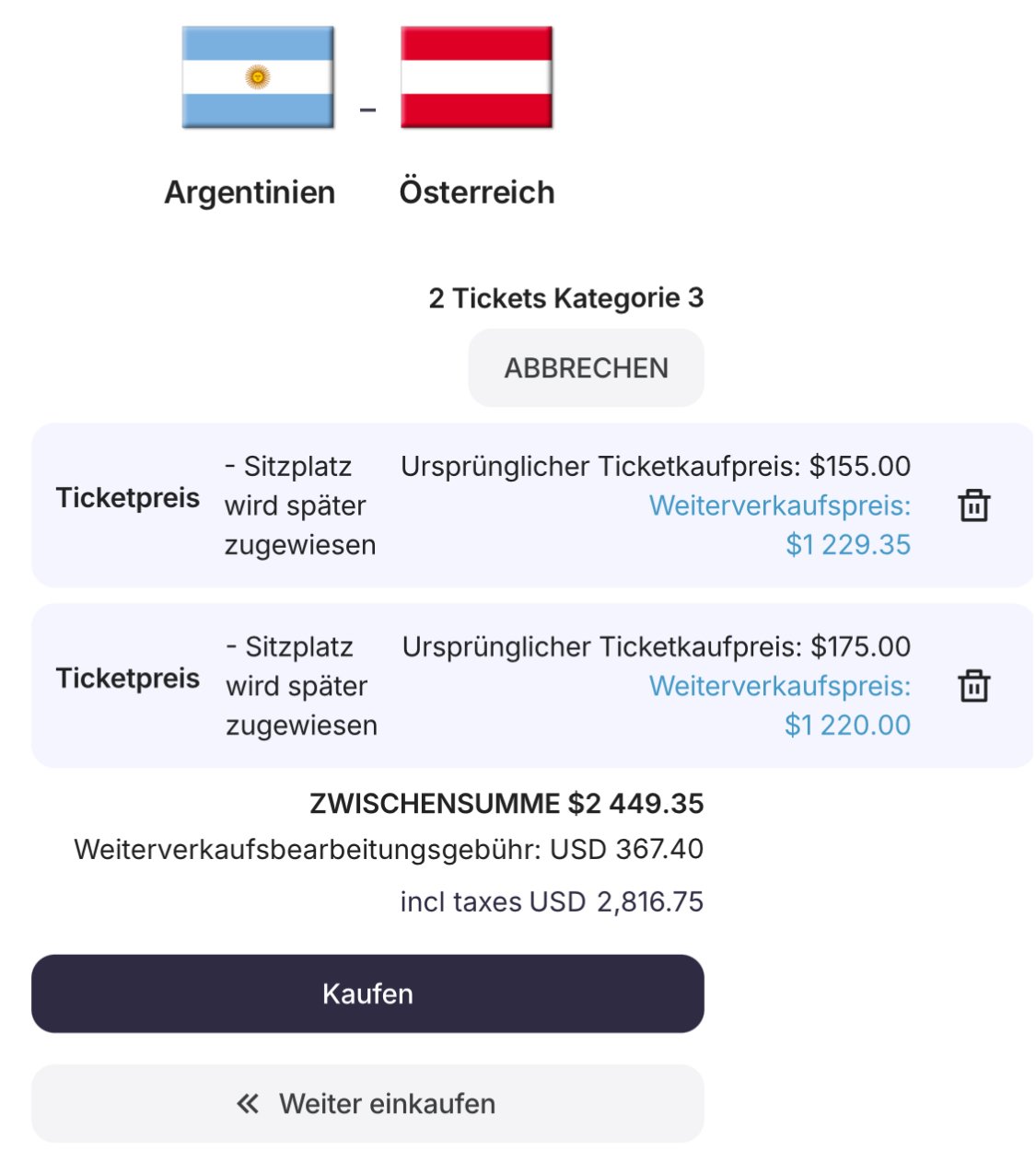This screenshot has height=1150, width=1036.
Task: Go back via Weiter einkaufen
Action: 367,1103
